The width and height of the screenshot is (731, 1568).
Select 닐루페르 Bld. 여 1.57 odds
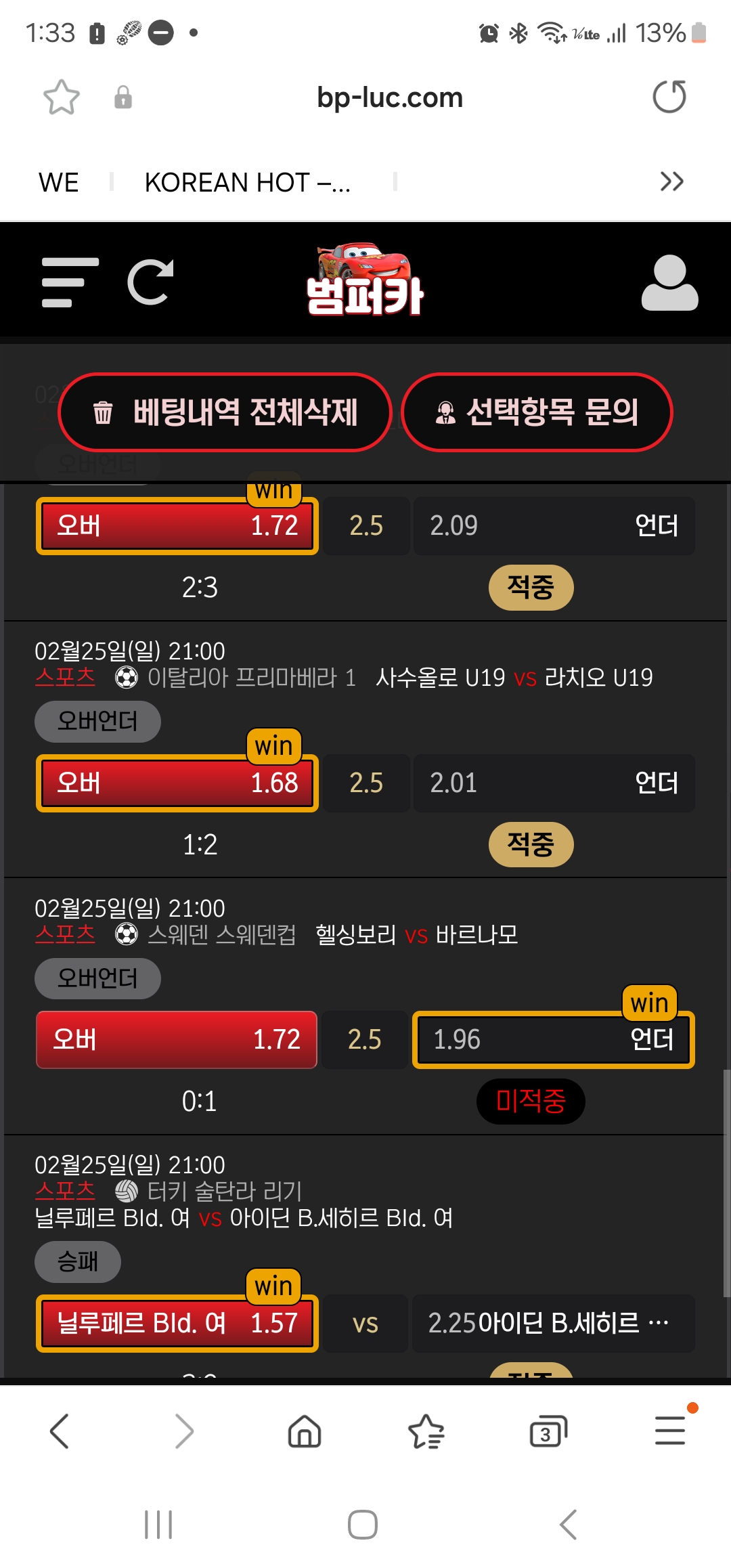coord(177,1324)
